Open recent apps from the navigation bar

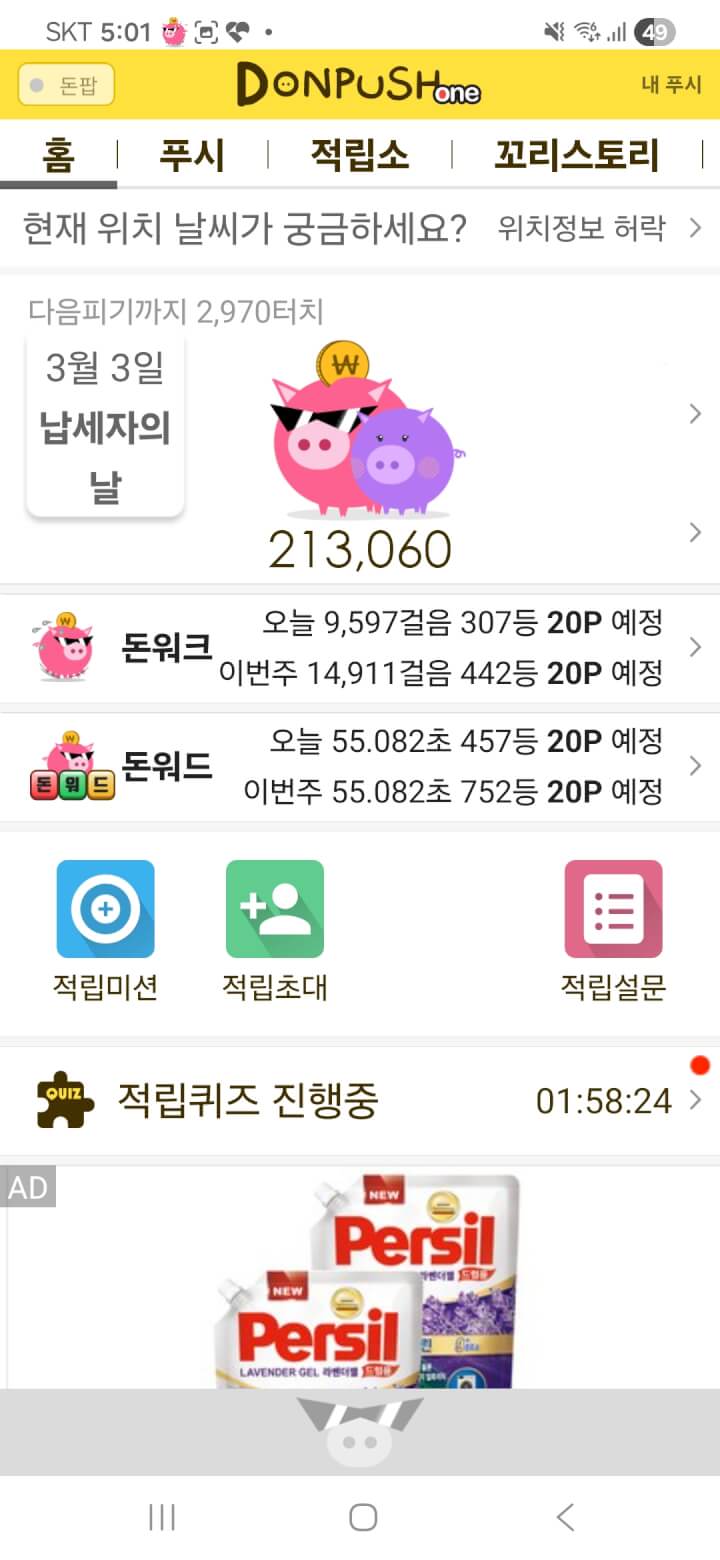161,1517
